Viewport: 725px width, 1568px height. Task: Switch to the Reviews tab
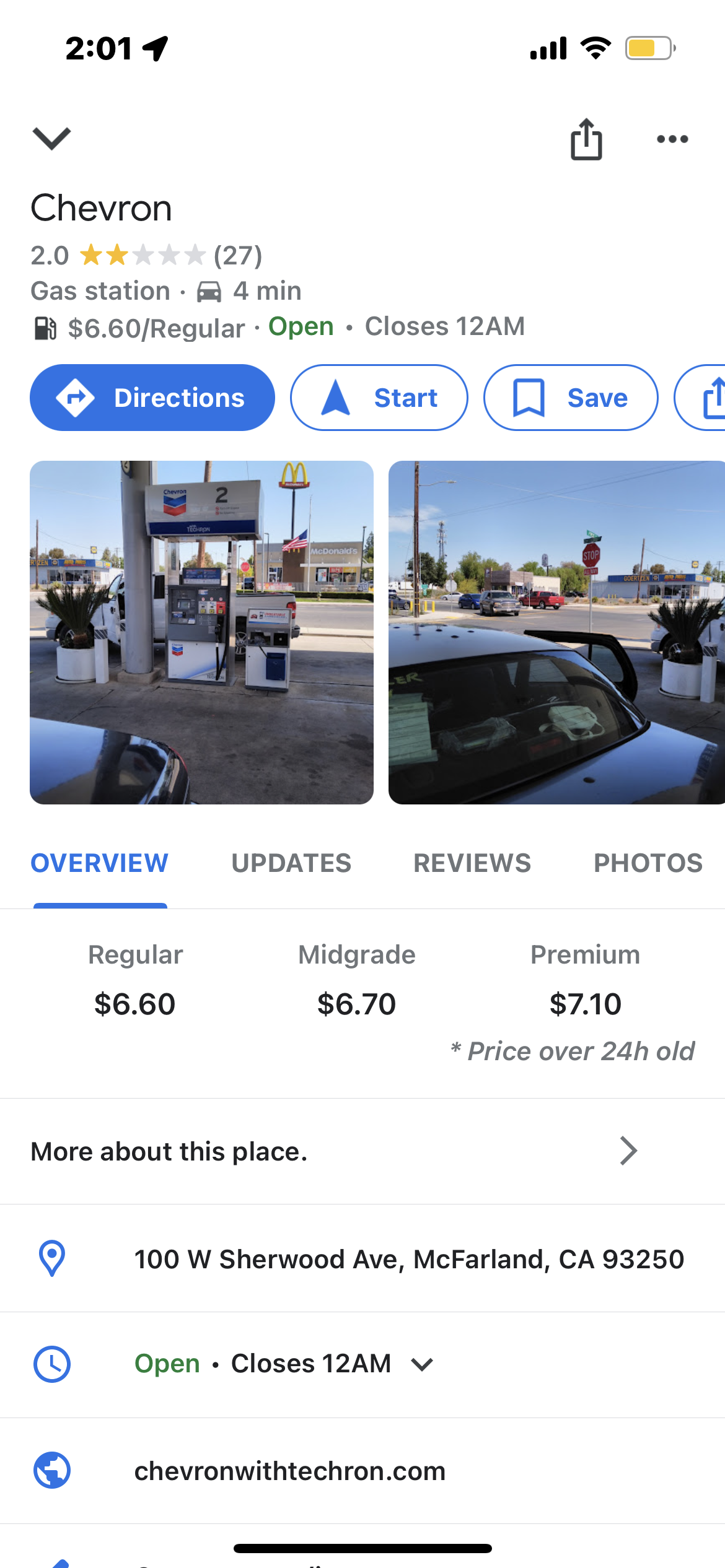(472, 863)
